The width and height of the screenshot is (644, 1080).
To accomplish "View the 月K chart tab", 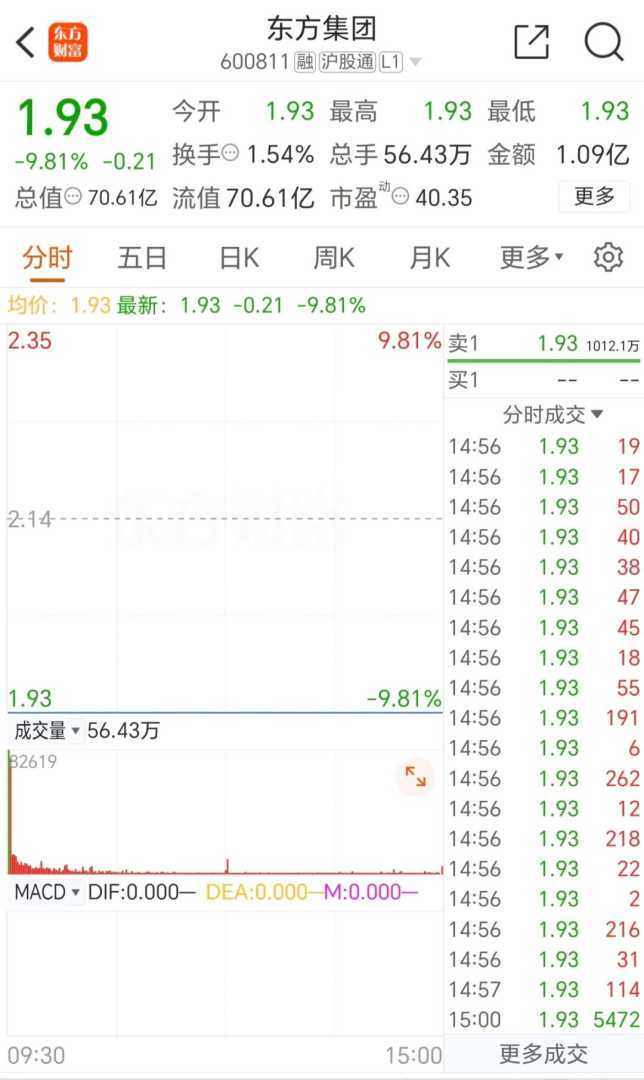I will pos(429,258).
